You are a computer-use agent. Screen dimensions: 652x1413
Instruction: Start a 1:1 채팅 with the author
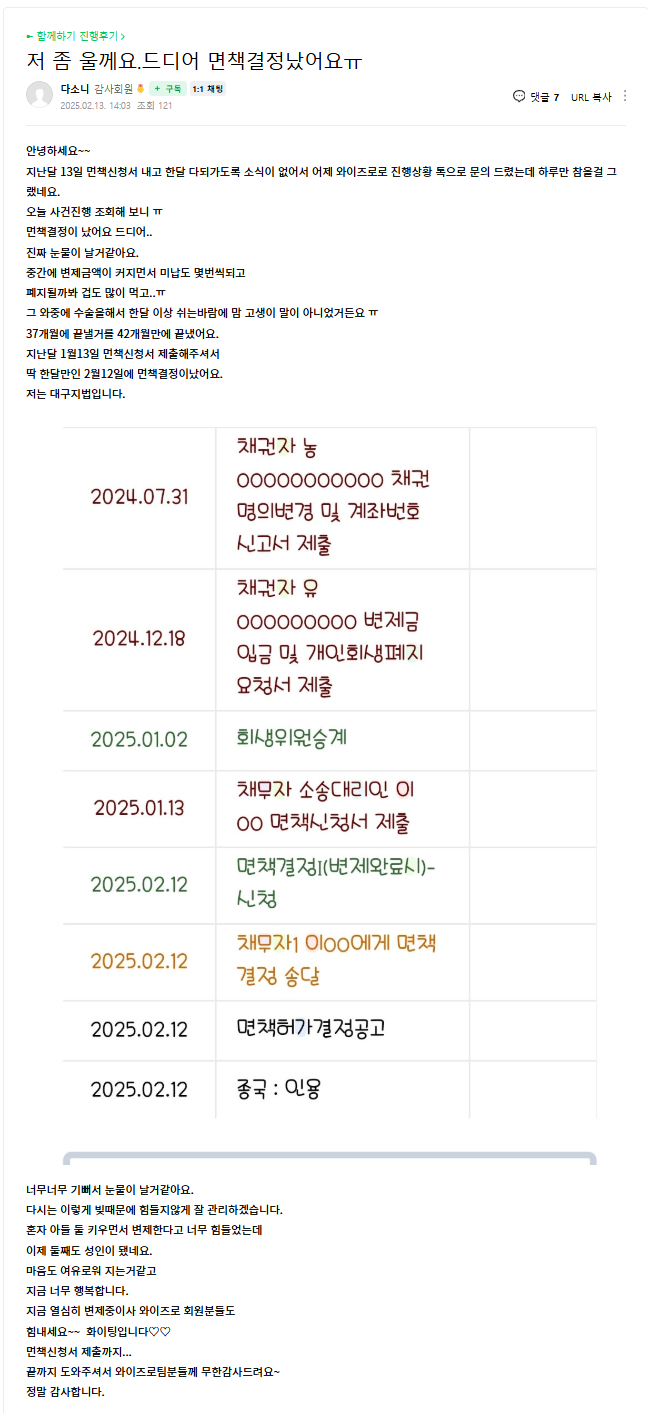208,88
